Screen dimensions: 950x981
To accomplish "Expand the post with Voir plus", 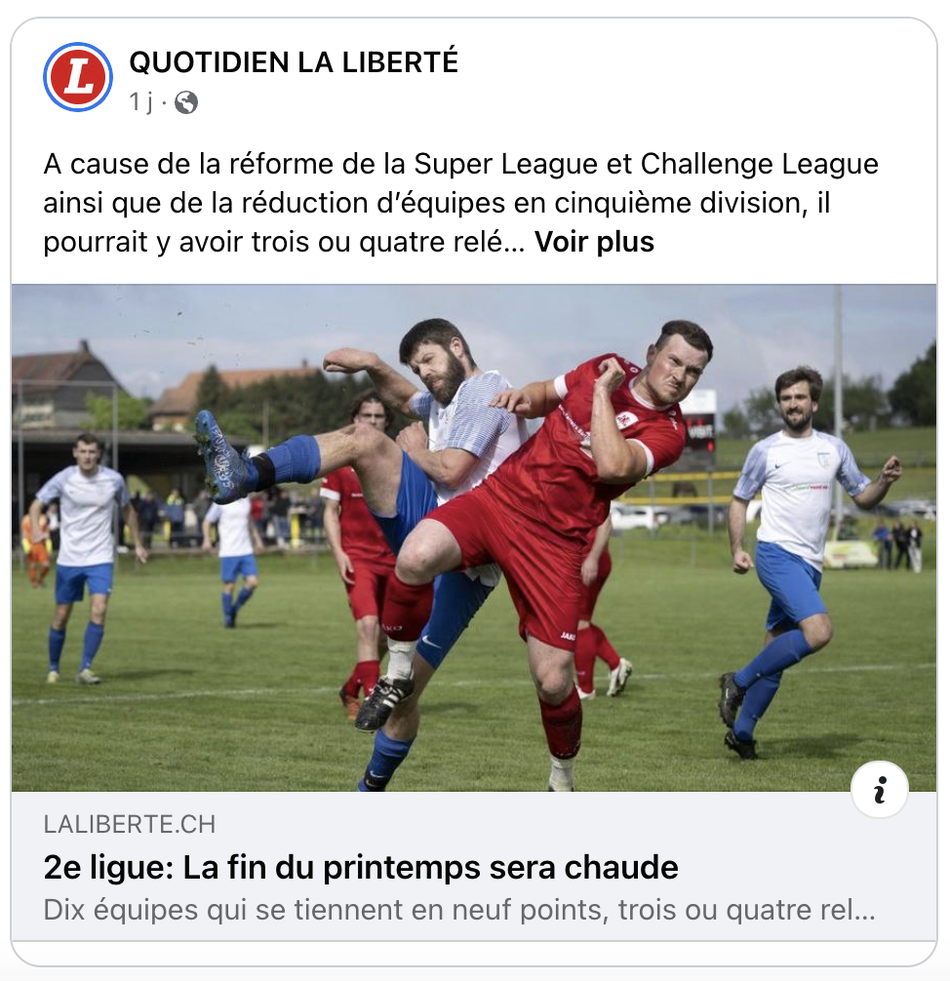I will click(594, 242).
